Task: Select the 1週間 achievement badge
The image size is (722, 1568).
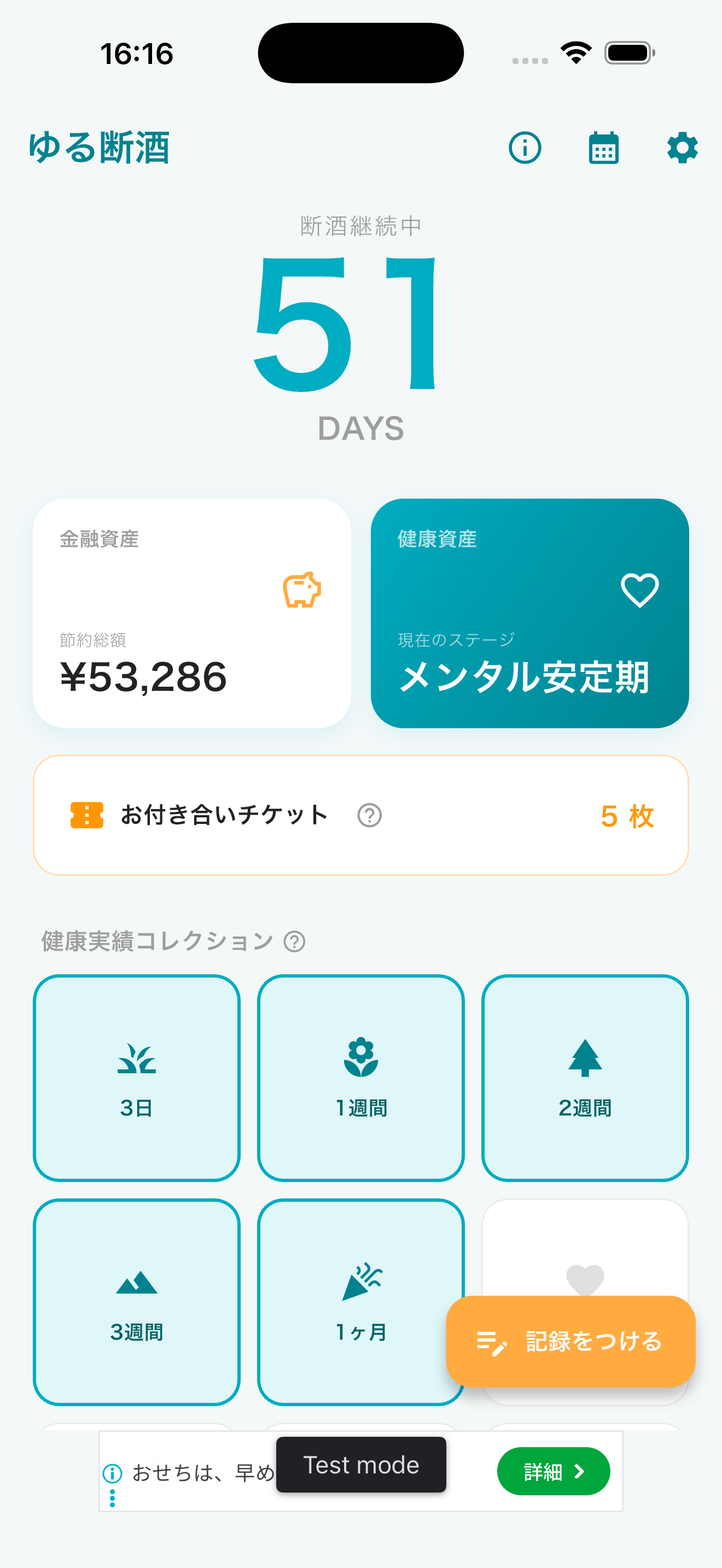Action: (x=361, y=1078)
